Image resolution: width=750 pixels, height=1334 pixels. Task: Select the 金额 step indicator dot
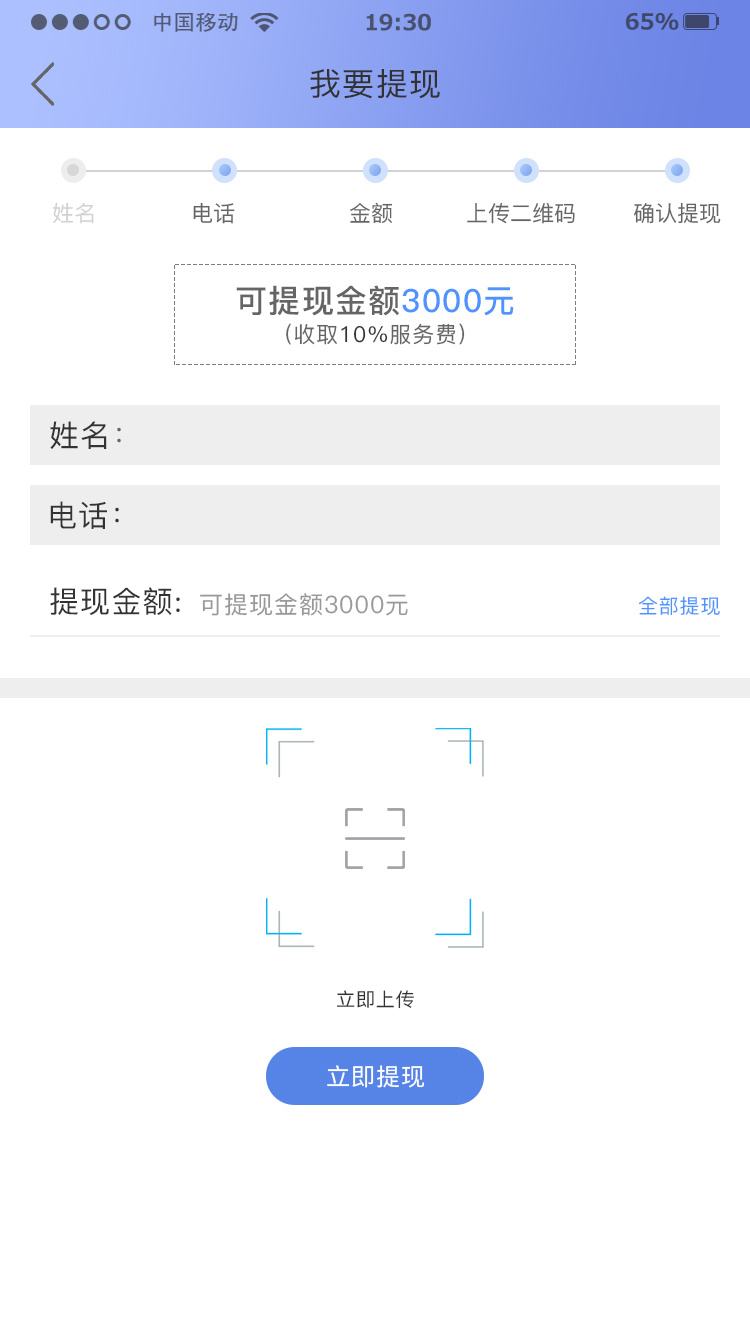point(375,170)
